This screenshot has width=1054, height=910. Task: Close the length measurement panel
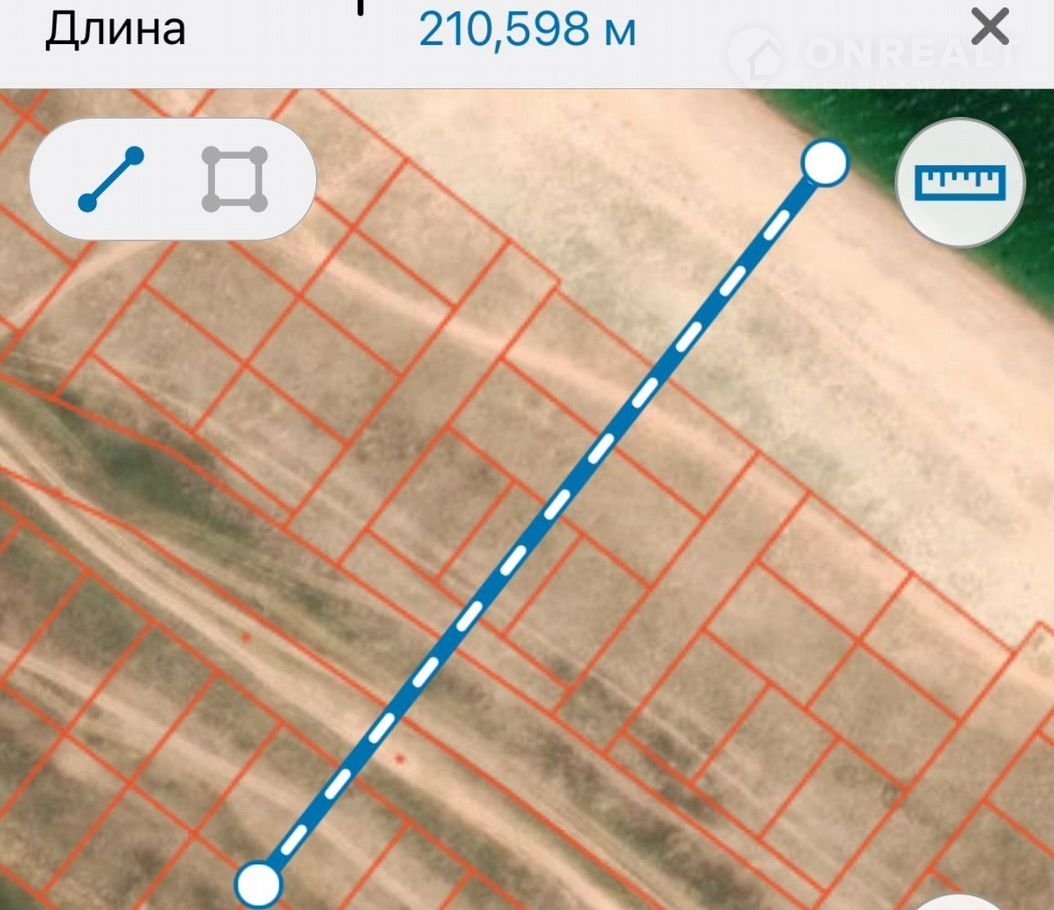(990, 28)
